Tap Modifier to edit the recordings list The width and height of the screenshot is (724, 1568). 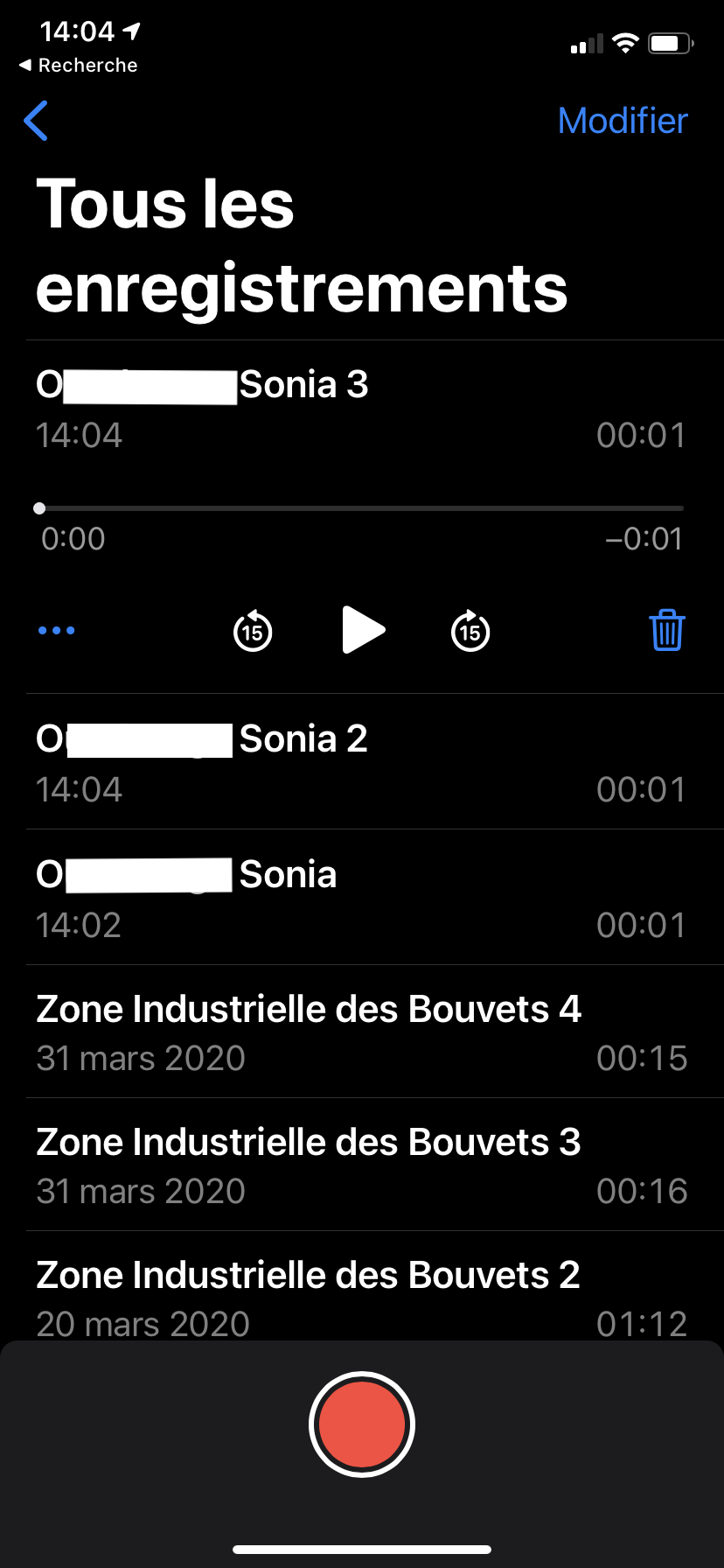(622, 121)
